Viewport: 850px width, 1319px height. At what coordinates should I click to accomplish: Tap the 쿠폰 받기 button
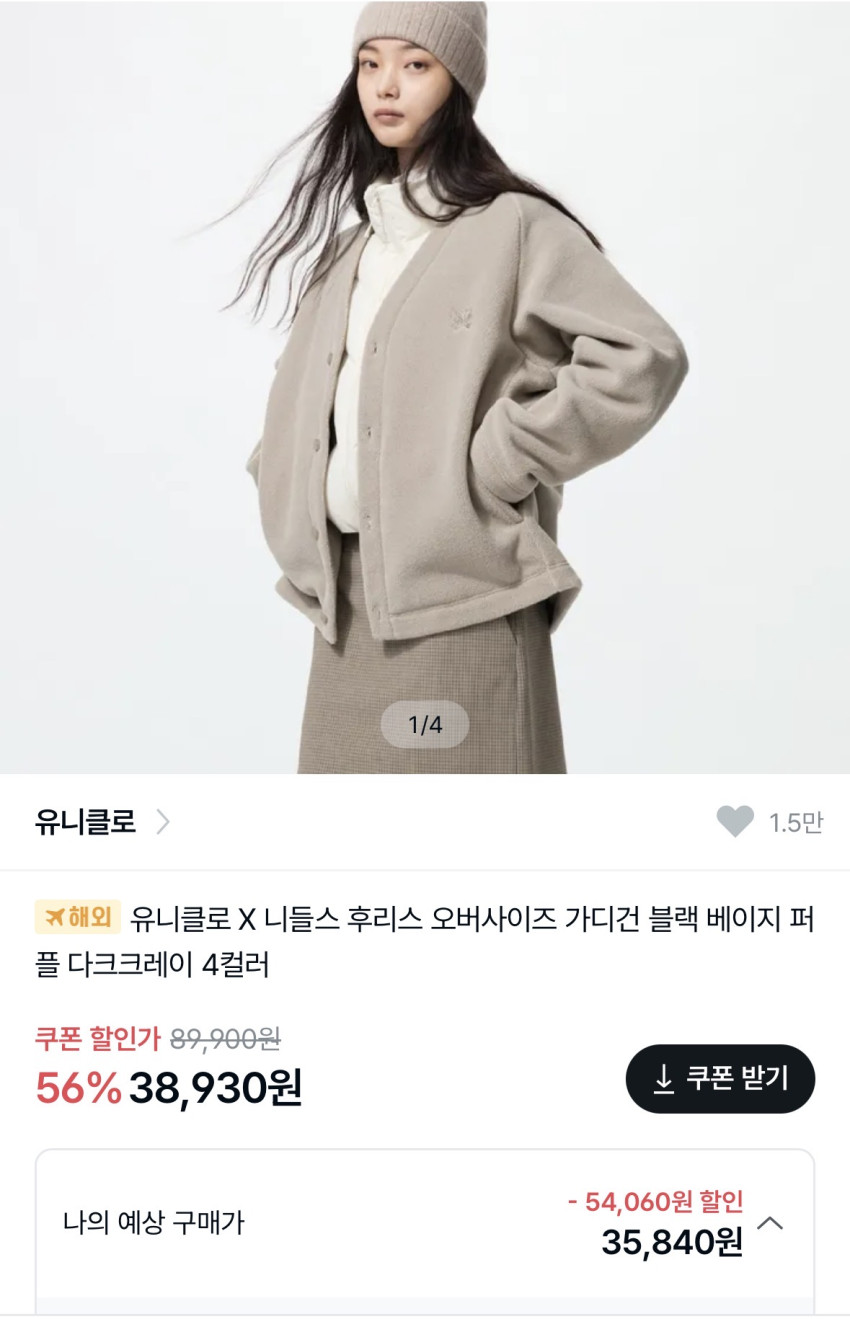click(x=720, y=1078)
